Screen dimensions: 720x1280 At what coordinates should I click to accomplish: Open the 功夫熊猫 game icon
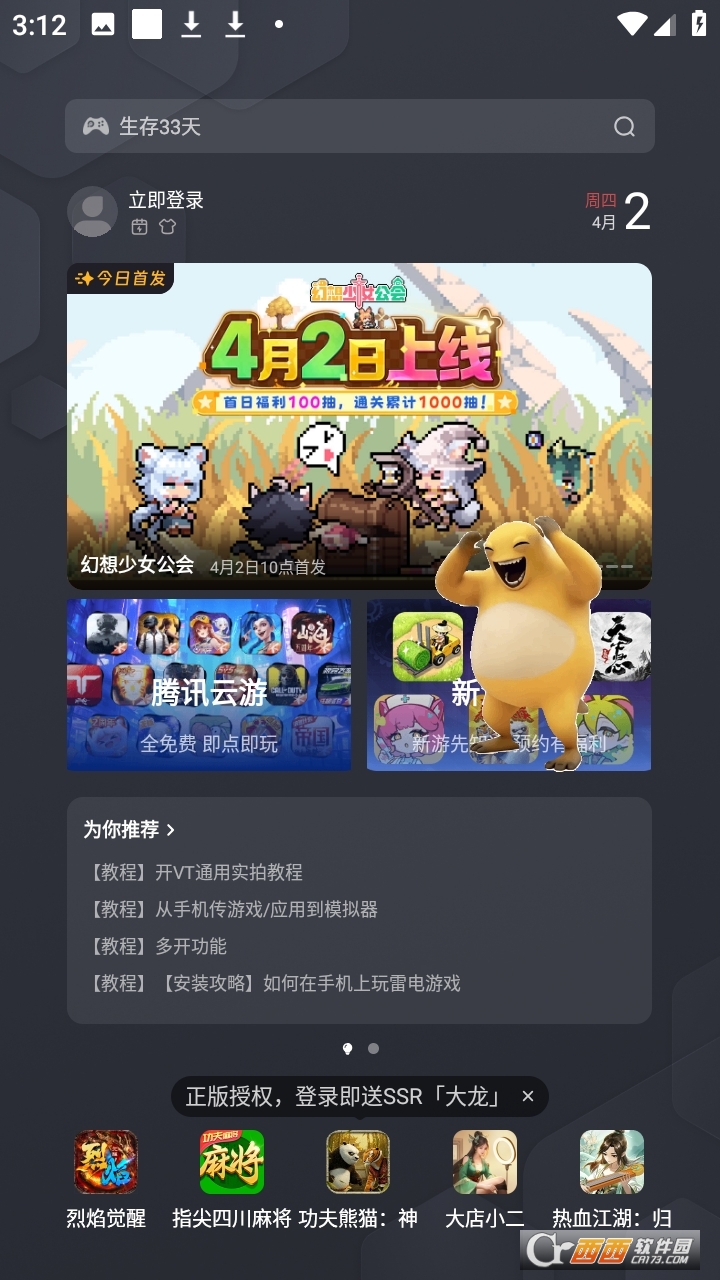pos(358,1162)
